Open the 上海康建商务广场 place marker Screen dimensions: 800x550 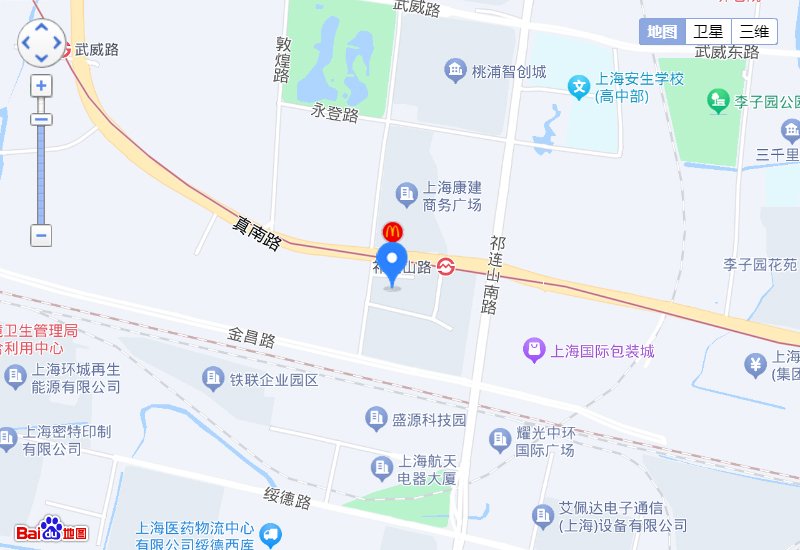tap(406, 192)
